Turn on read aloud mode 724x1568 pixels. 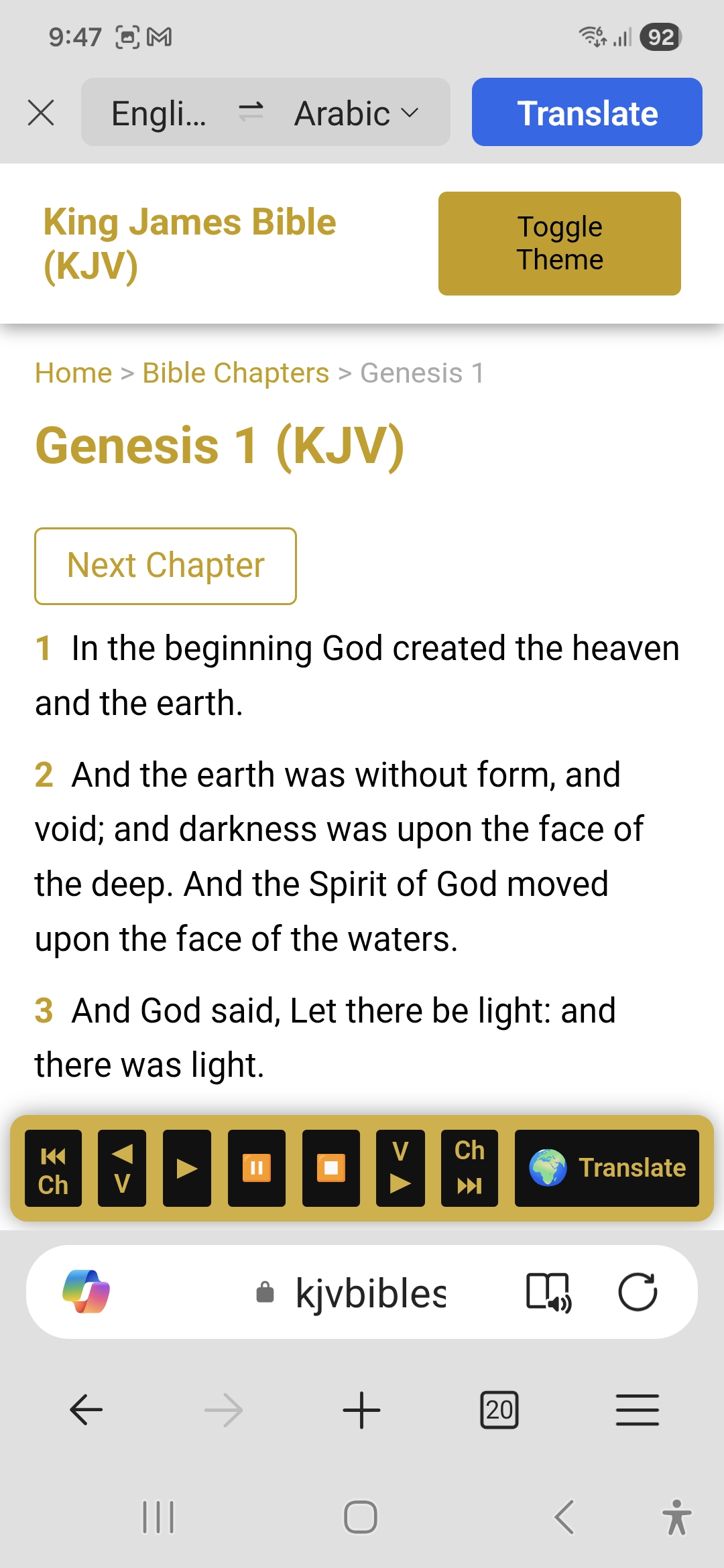(x=548, y=1291)
